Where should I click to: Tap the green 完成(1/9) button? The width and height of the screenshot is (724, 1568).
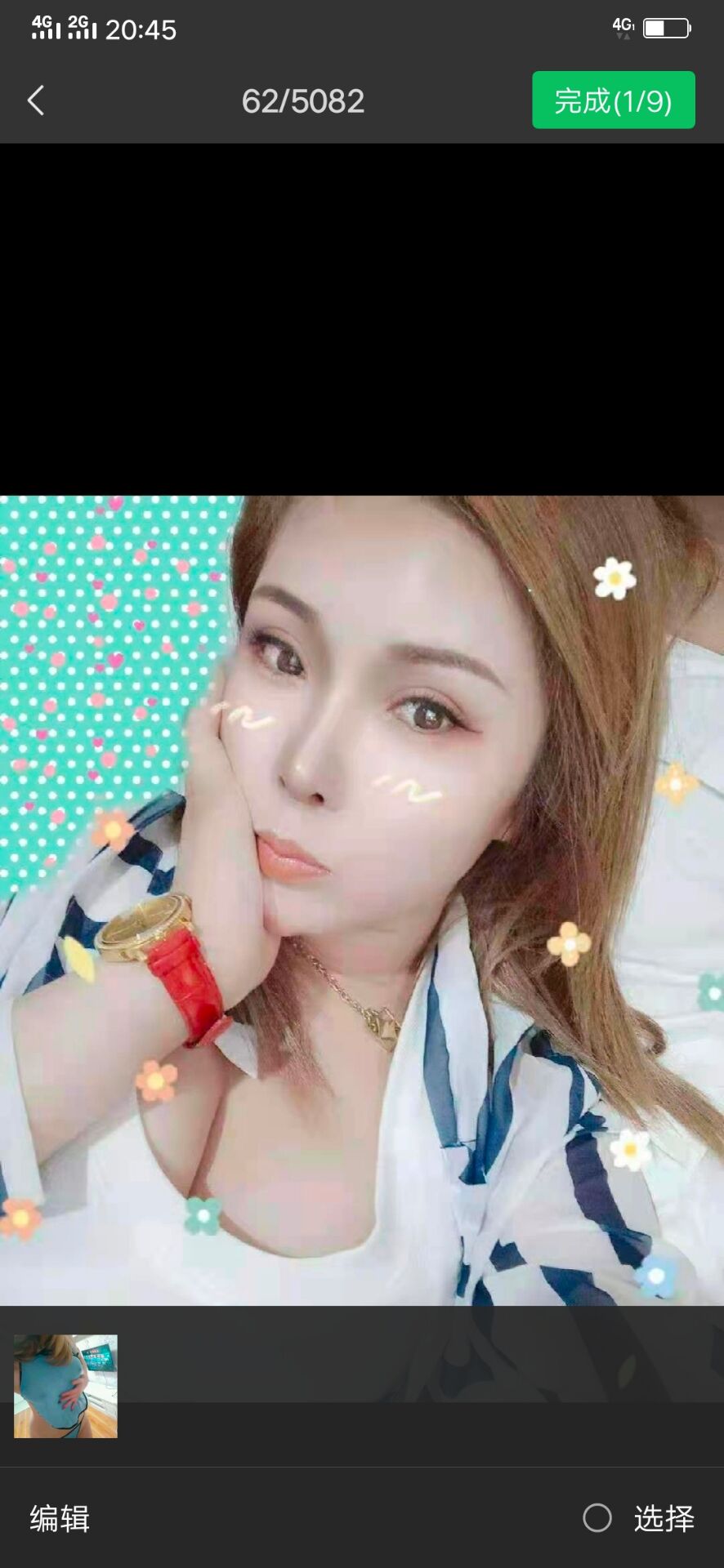[614, 100]
